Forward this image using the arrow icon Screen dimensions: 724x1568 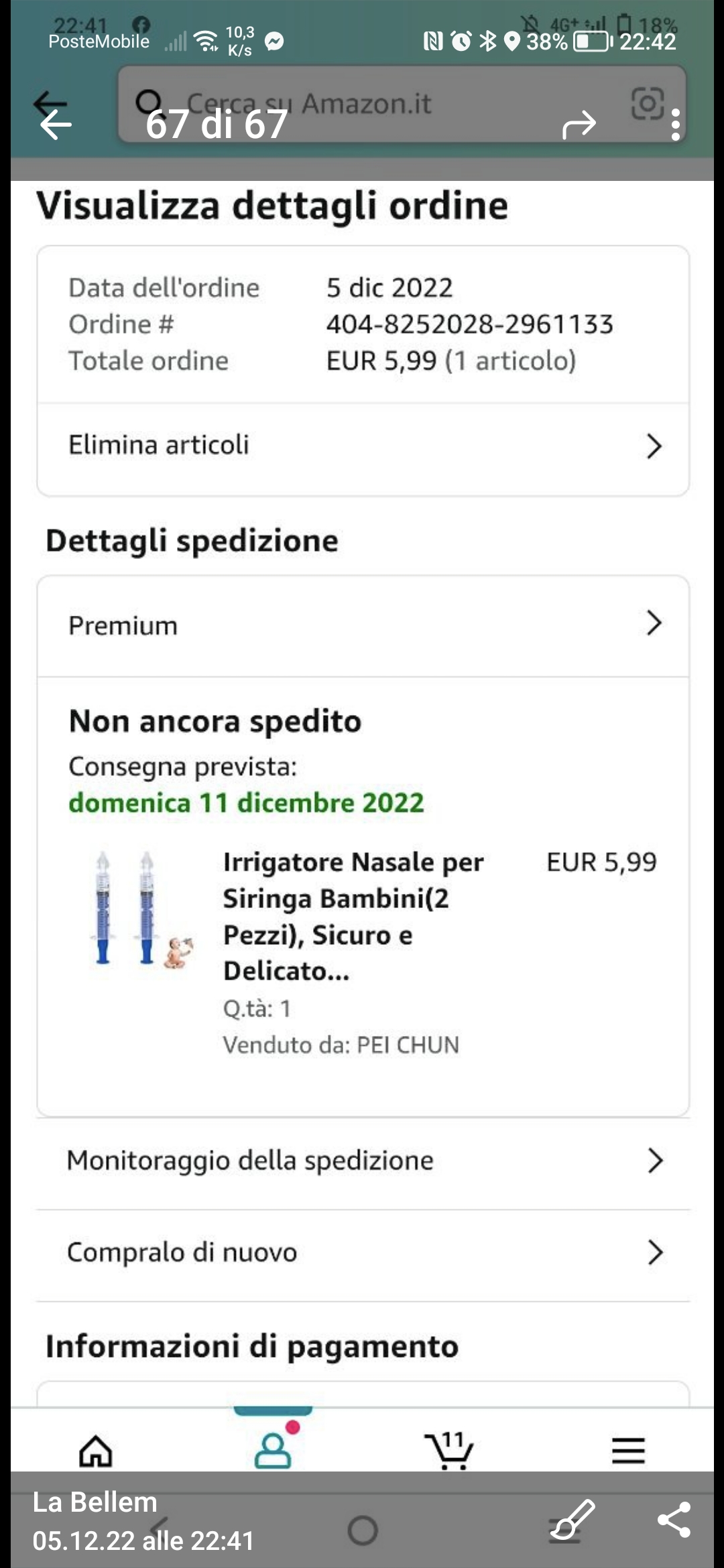[x=579, y=125]
